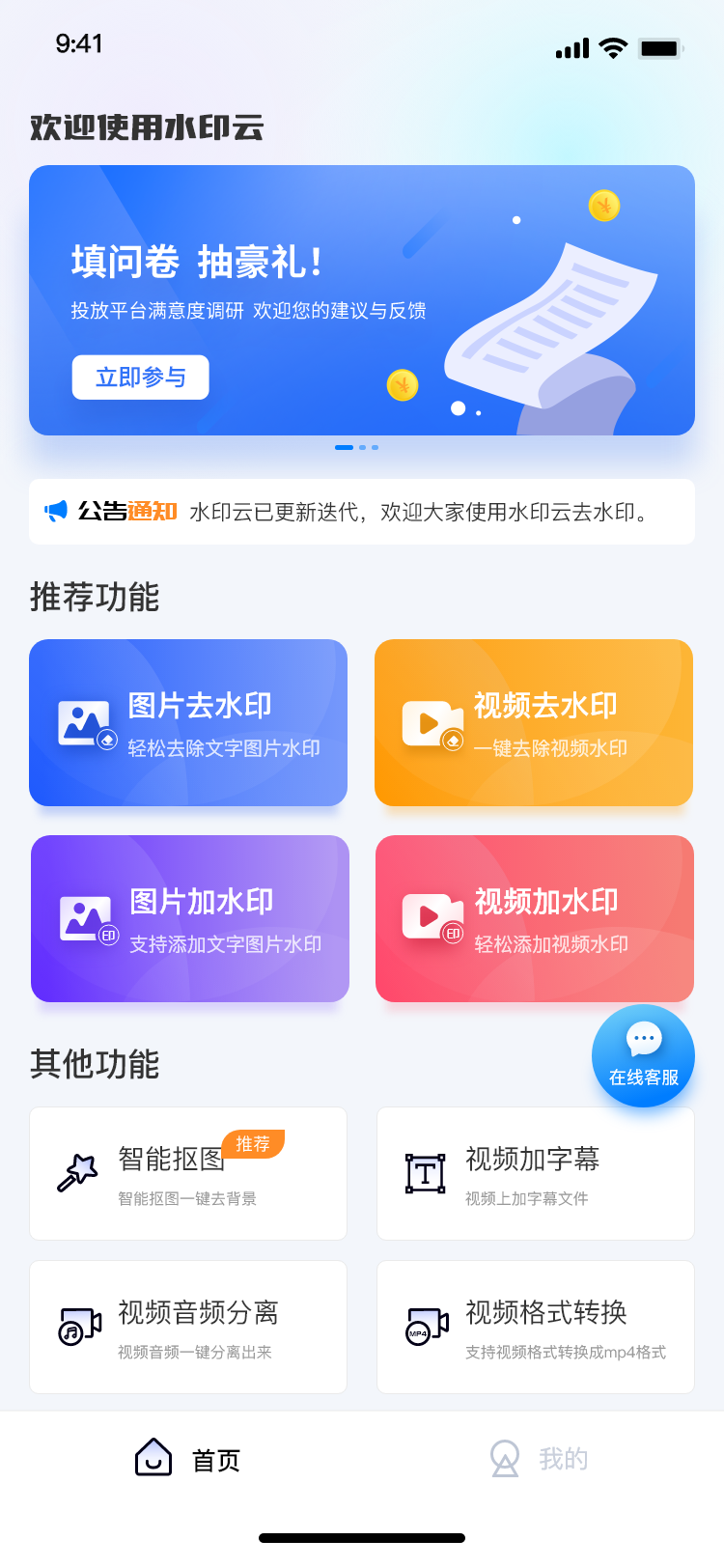Viewport: 724px width, 1568px height.
Task: Tap the 视频去水印 video watermark removal icon
Action: point(432,722)
